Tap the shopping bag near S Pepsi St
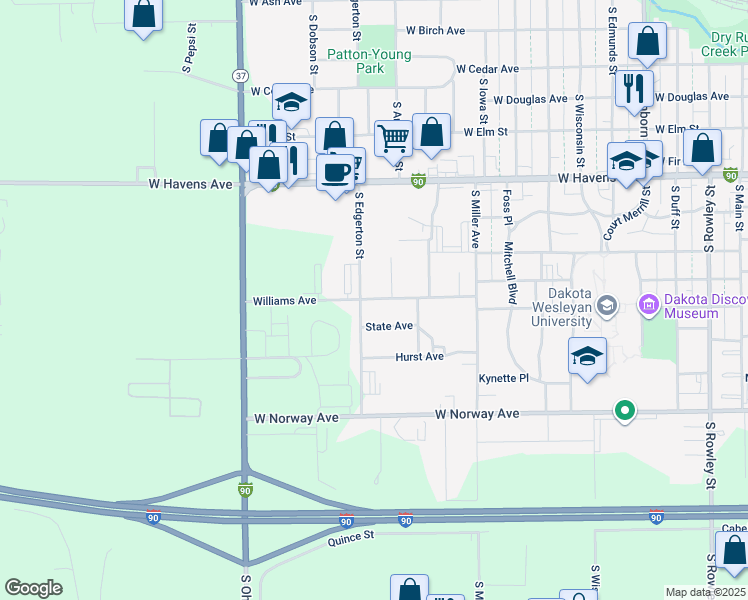Image resolution: width=748 pixels, height=600 pixels. pos(144,15)
